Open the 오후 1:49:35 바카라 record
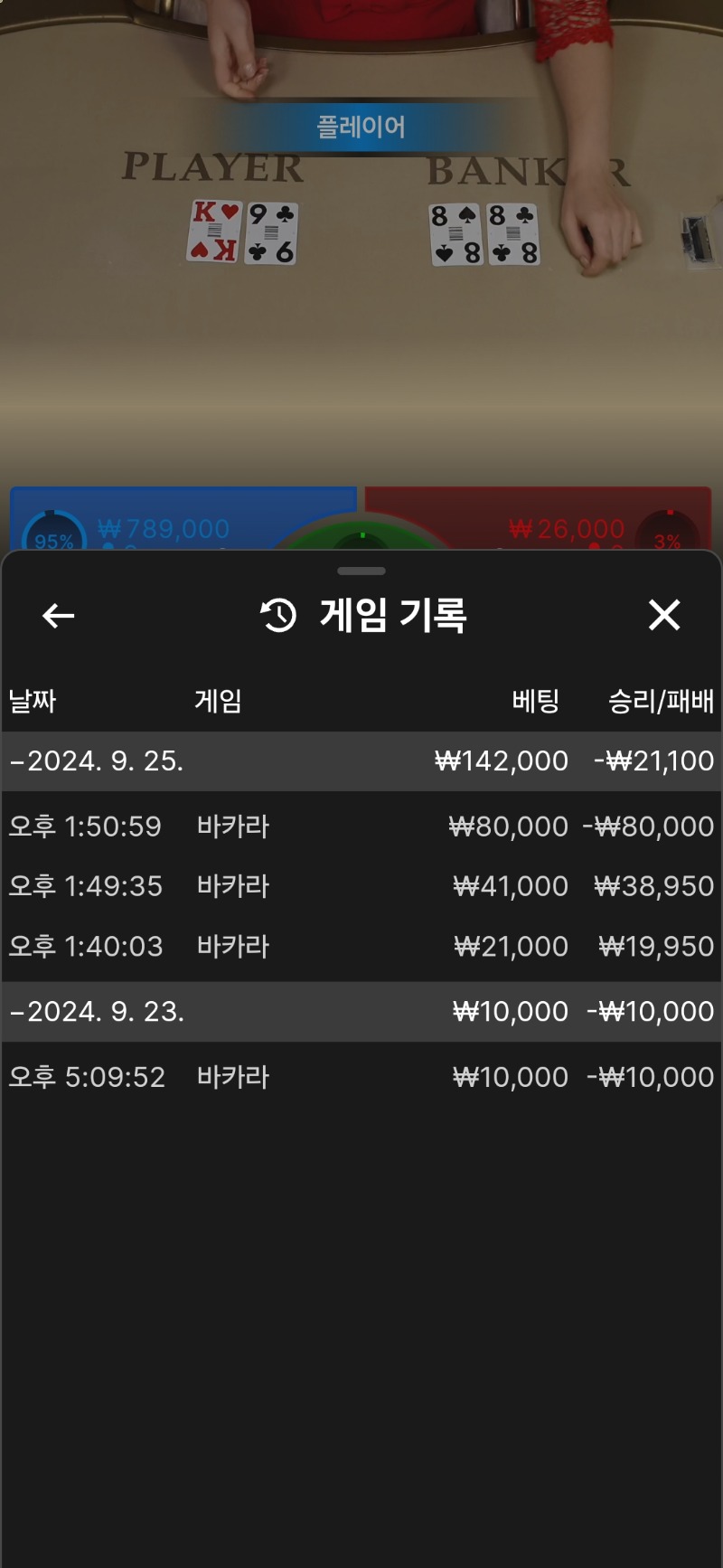The height and width of the screenshot is (1568, 723). tap(361, 885)
